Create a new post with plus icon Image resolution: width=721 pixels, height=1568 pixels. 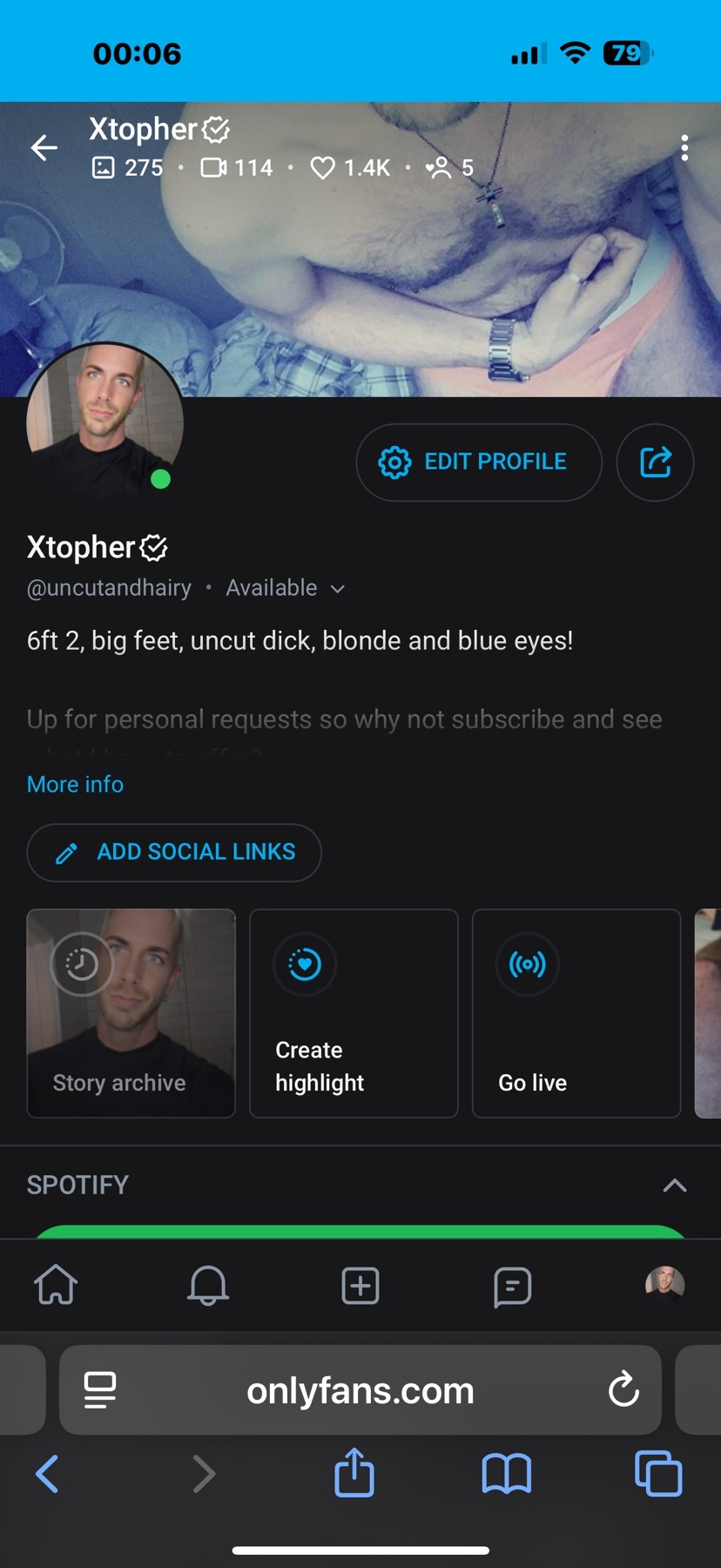(360, 1285)
